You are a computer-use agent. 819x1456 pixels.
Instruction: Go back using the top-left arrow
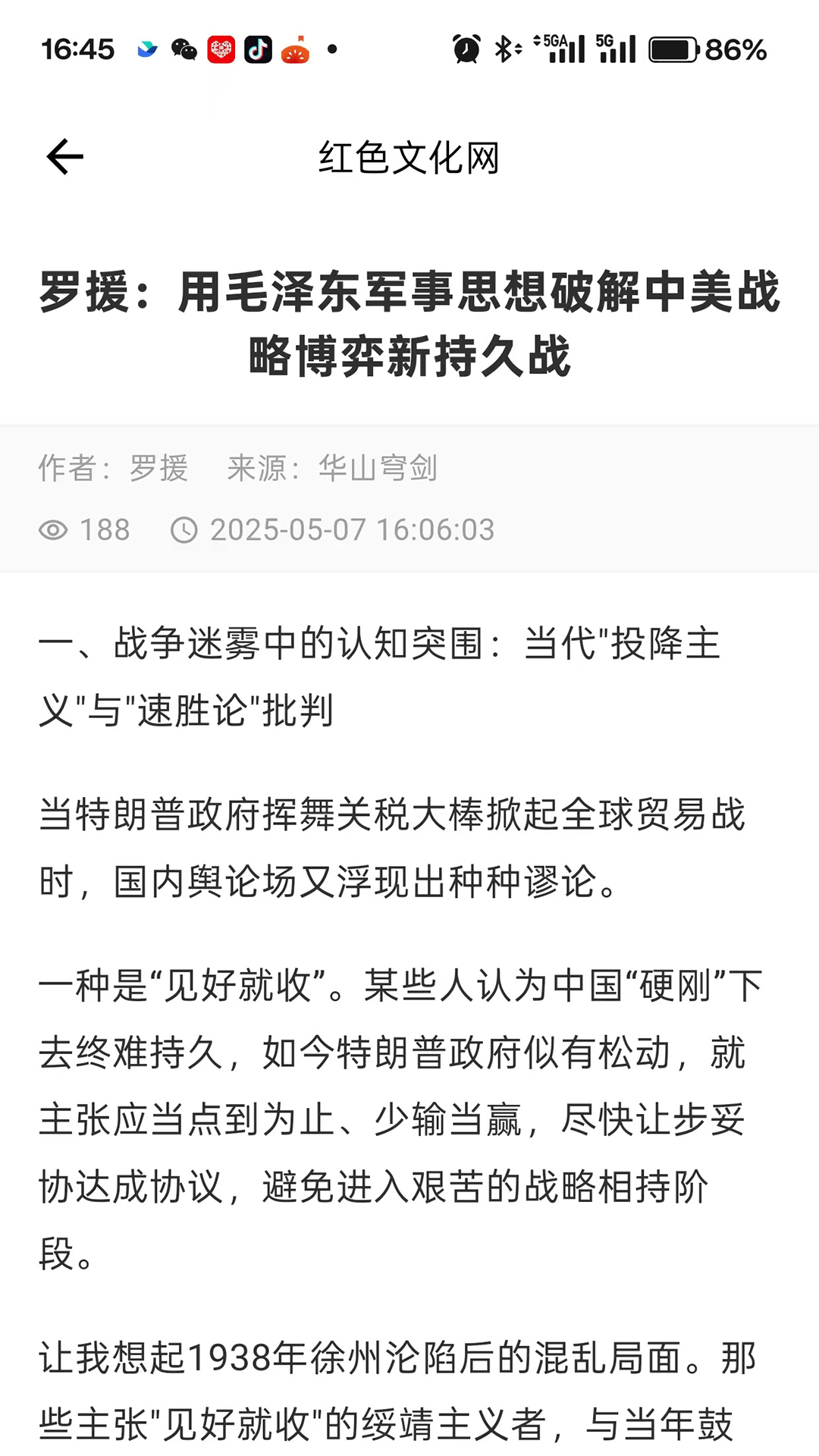pyautogui.click(x=65, y=157)
